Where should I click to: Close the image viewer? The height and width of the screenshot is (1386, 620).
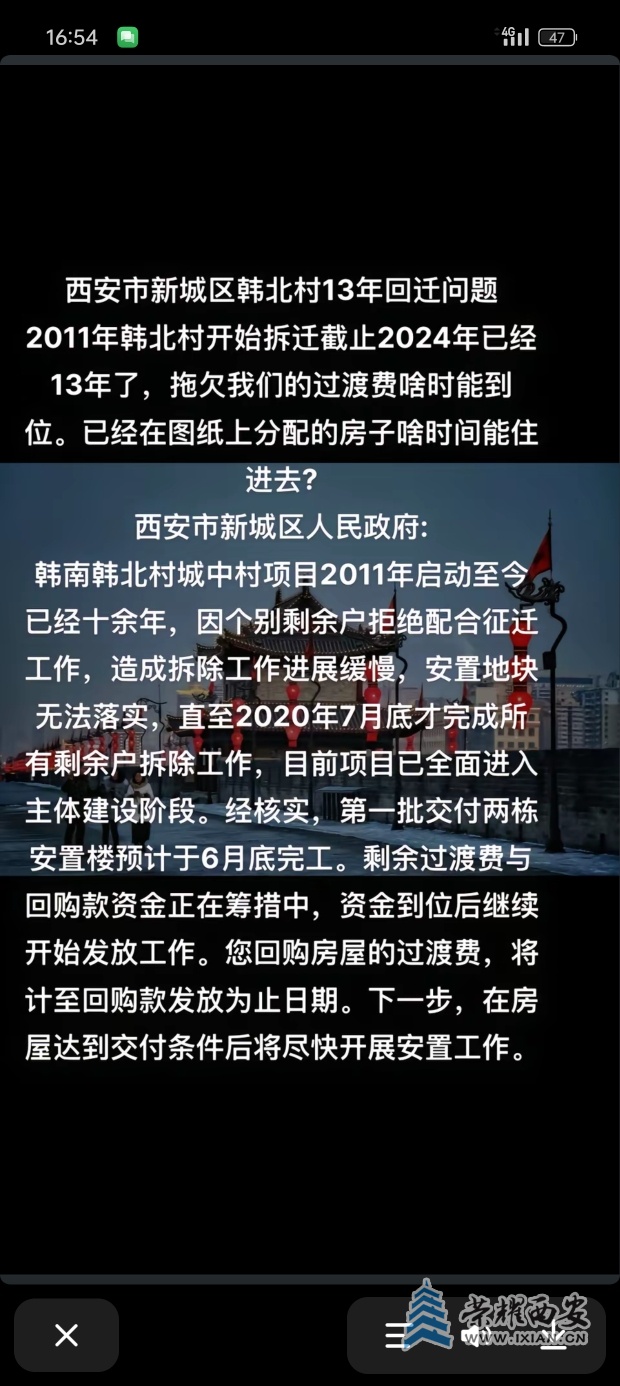click(66, 1335)
